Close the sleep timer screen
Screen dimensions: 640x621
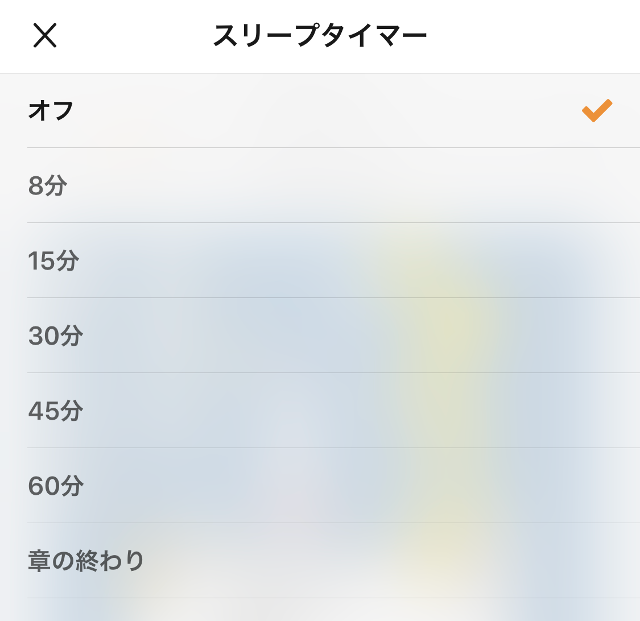coord(45,36)
